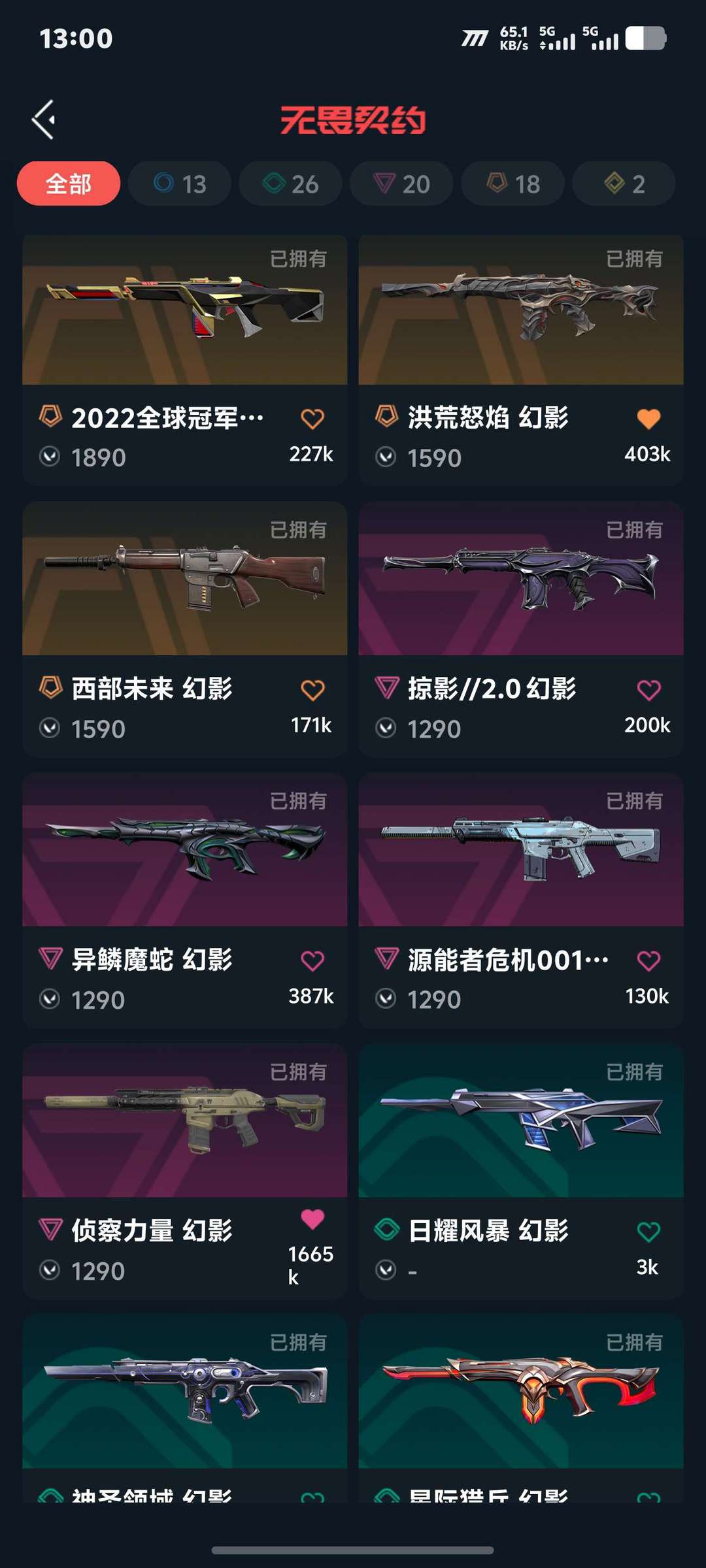Select the purple rarity filter showing 20
Image resolution: width=706 pixels, height=1568 pixels.
pos(401,184)
